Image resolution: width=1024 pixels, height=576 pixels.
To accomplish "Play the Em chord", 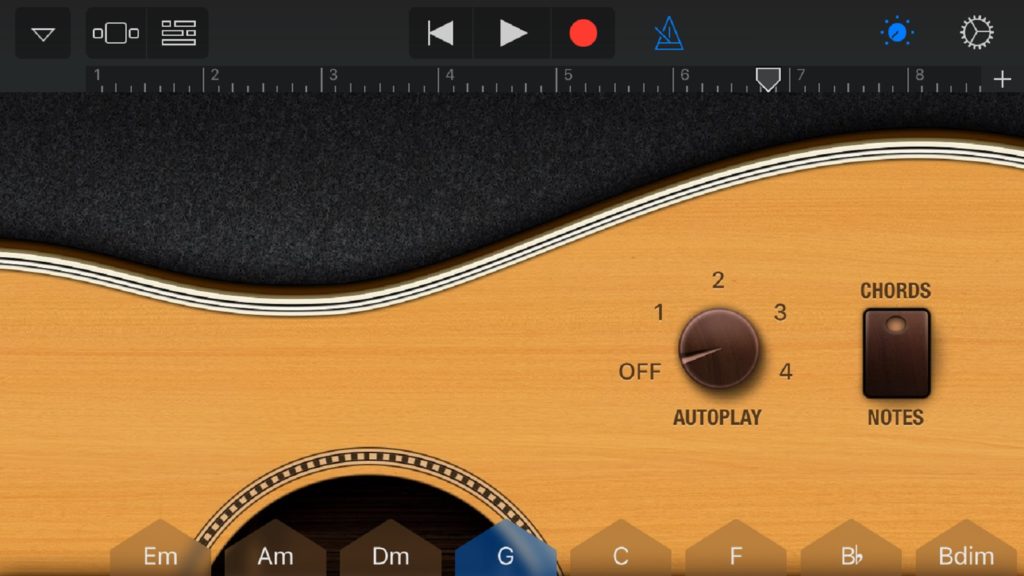I will coord(160,553).
